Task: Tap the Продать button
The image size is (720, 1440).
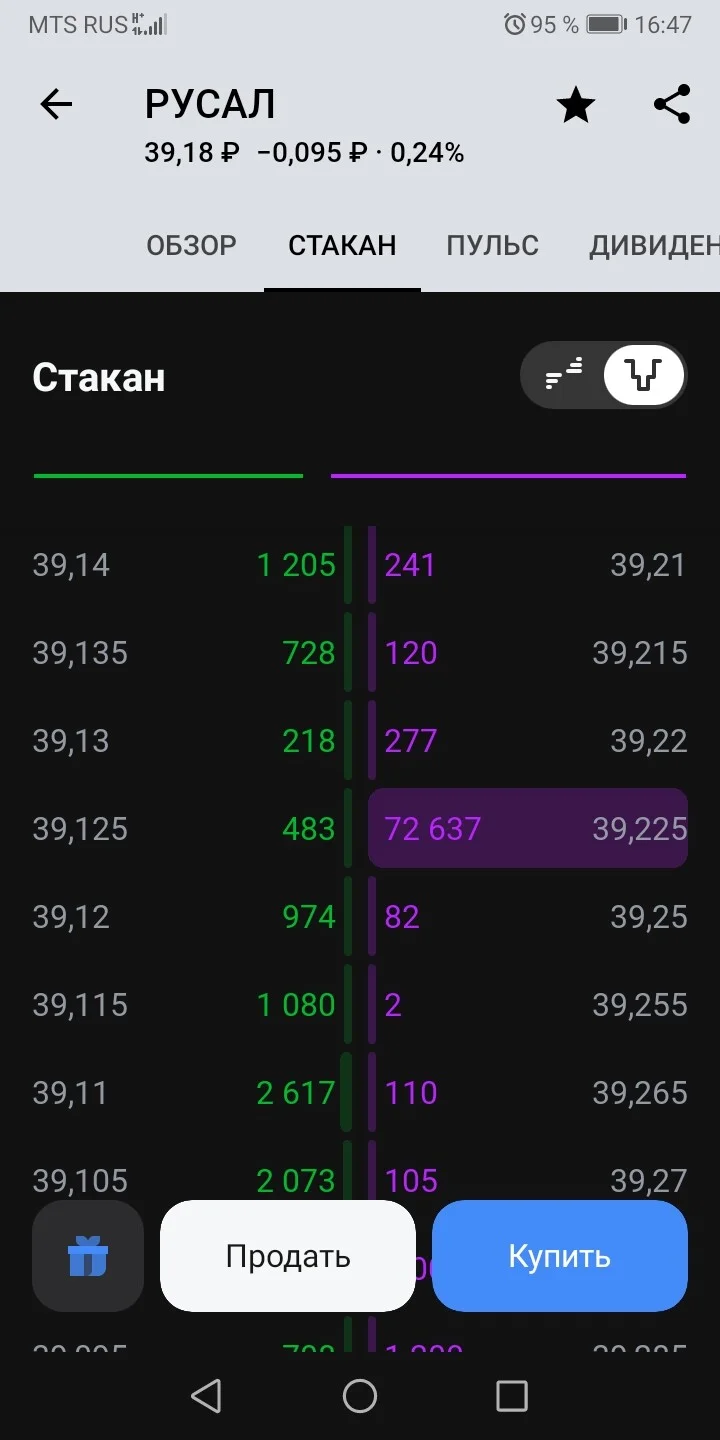Action: tap(288, 1256)
